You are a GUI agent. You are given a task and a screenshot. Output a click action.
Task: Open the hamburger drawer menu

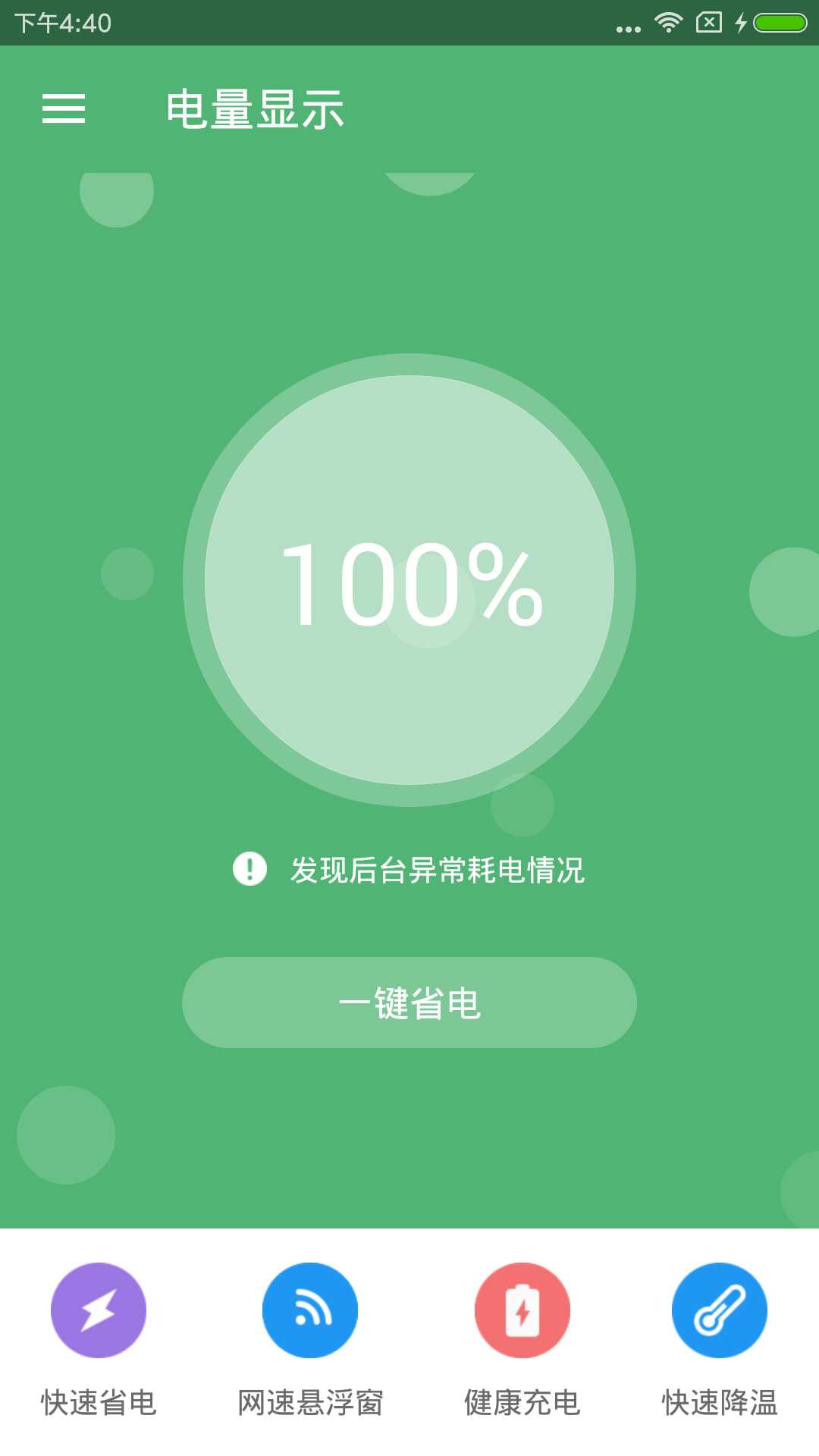pyautogui.click(x=64, y=108)
